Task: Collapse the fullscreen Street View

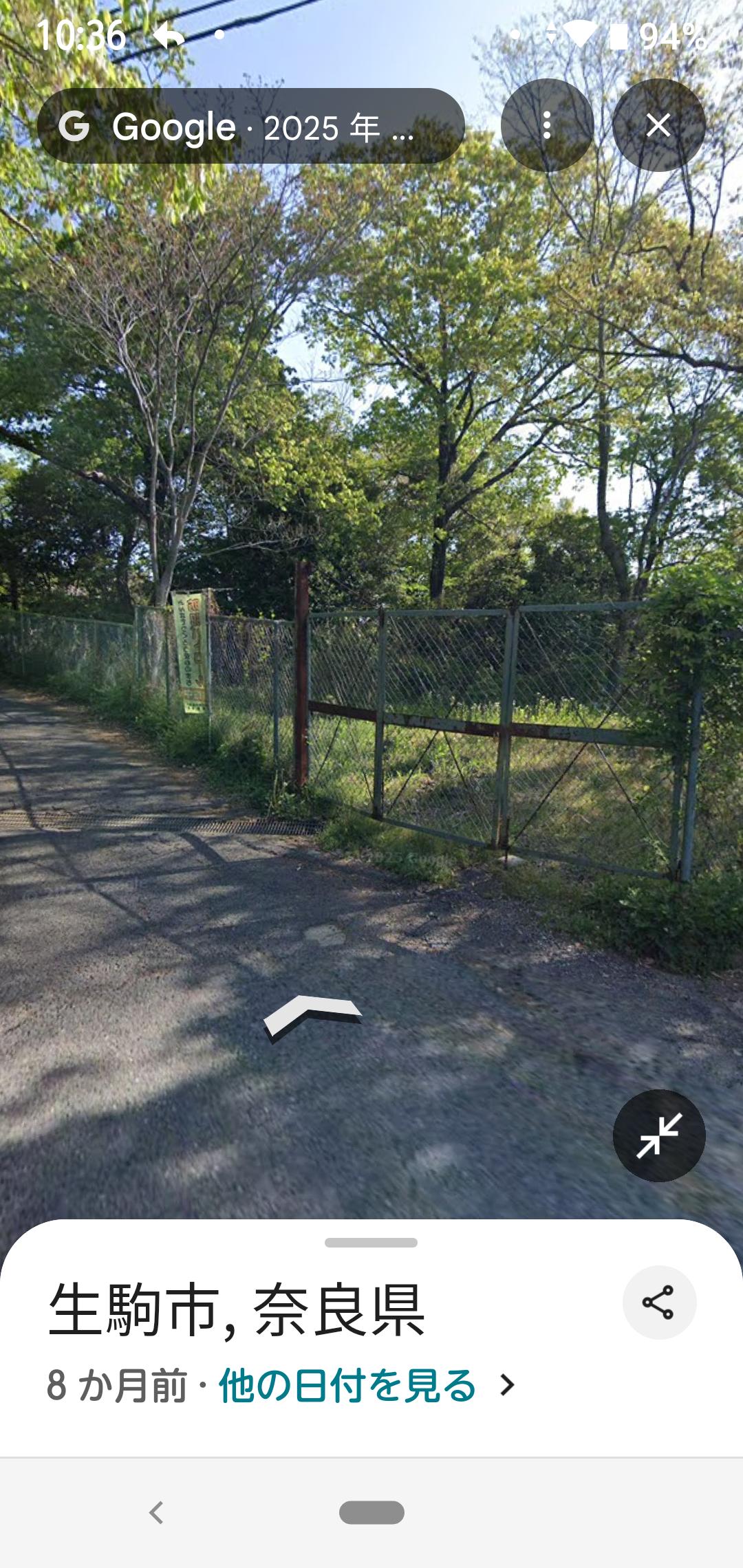Action: [x=658, y=1135]
